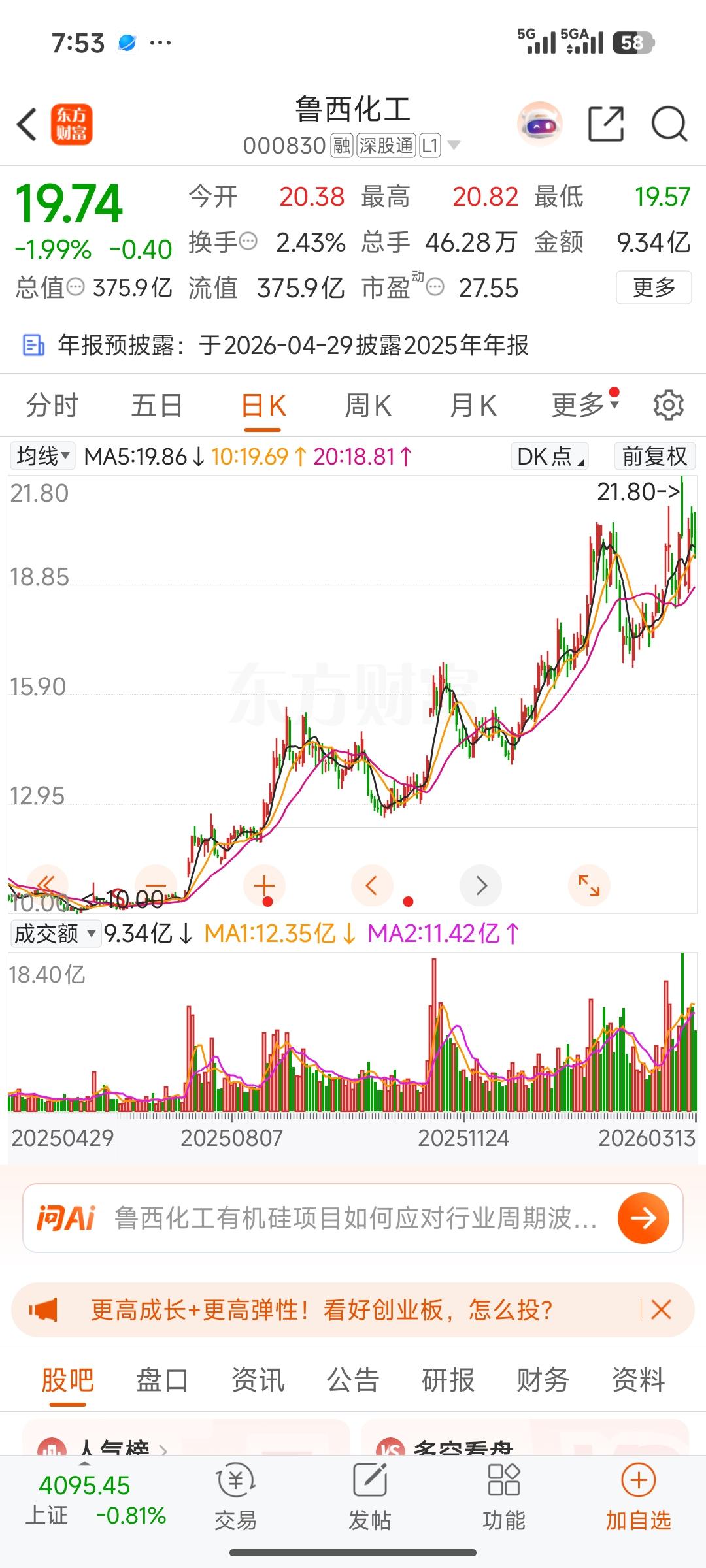Switch to the 周K weekly chart tab
706x1568 pixels.
(x=368, y=404)
